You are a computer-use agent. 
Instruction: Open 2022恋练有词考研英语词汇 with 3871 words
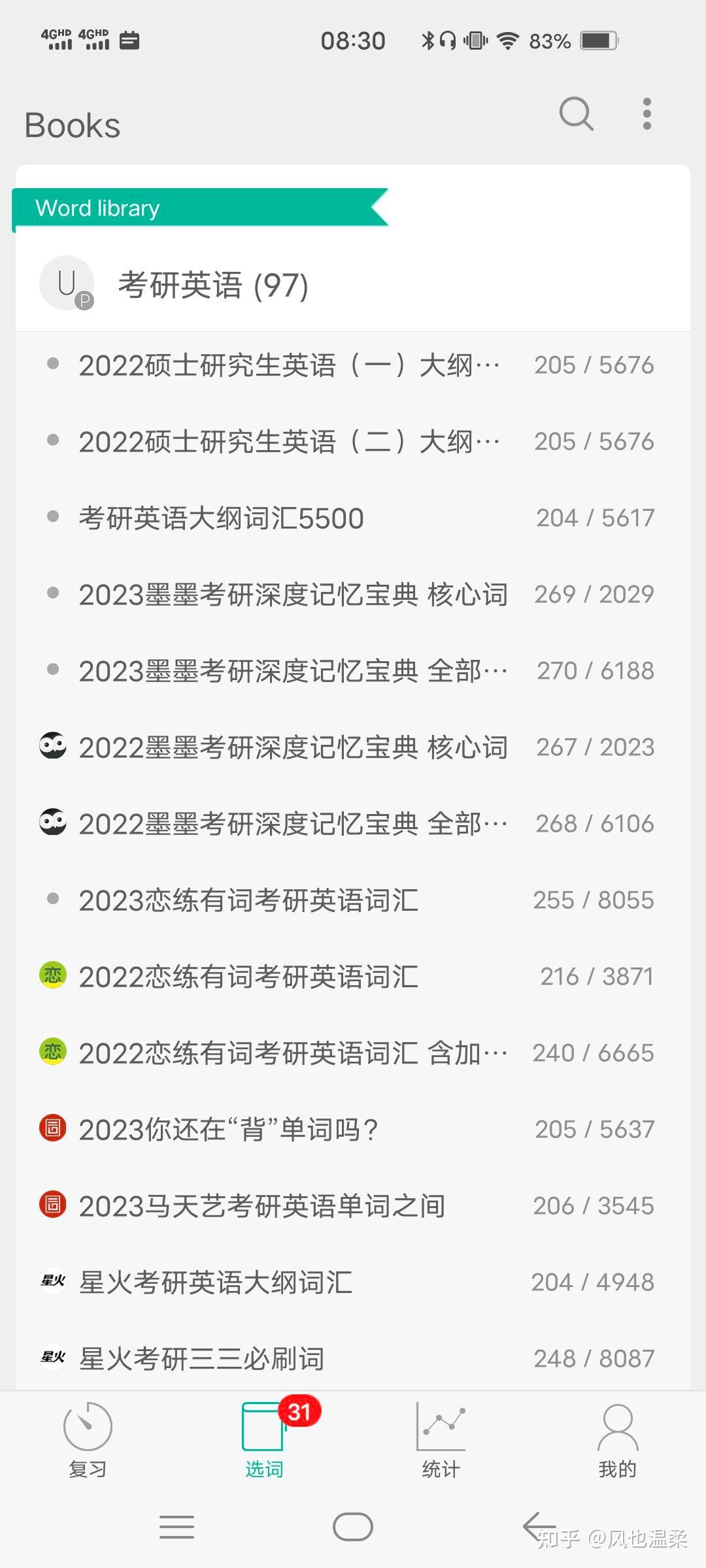pyautogui.click(x=248, y=977)
